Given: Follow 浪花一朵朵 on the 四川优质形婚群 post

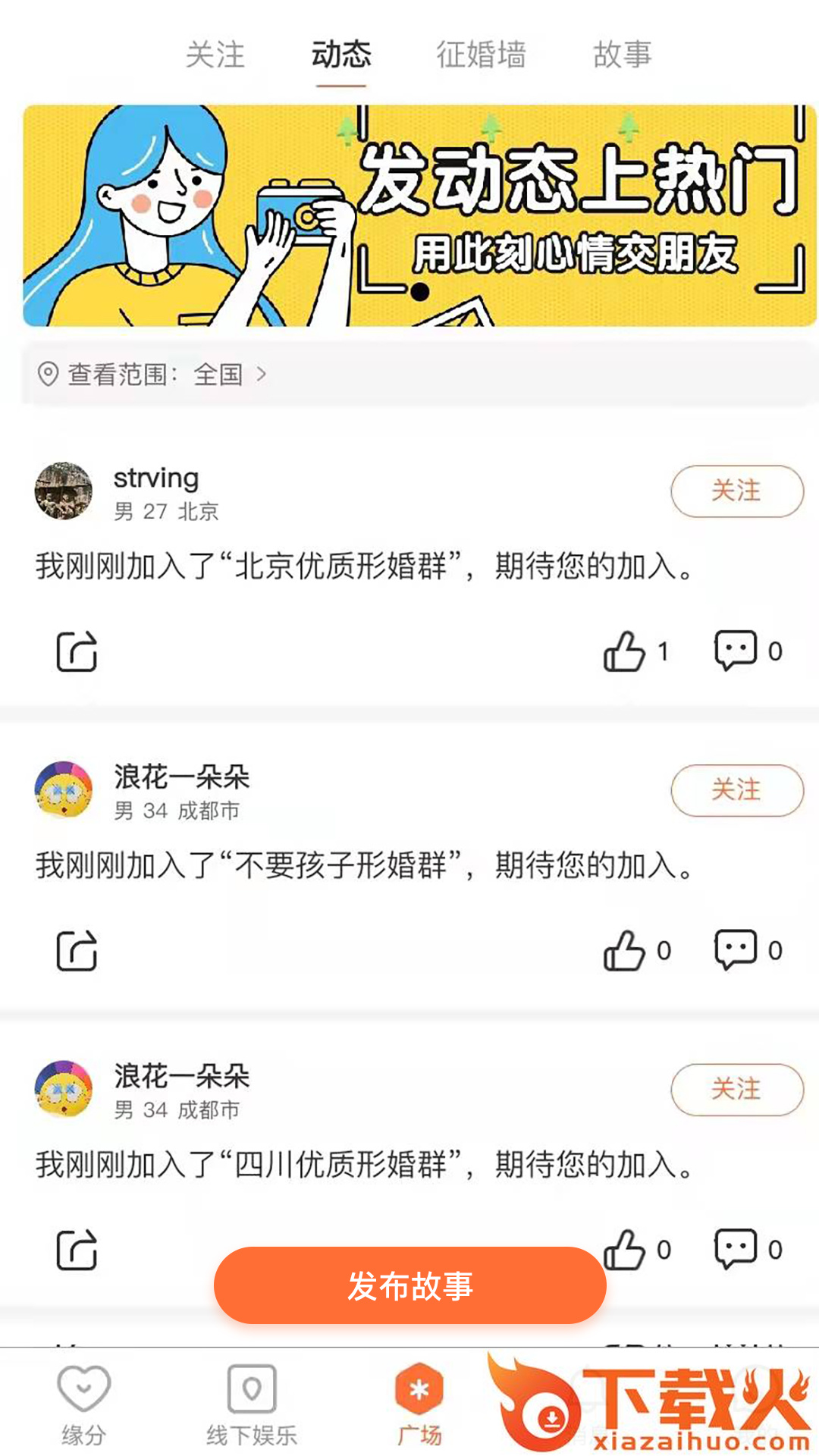Looking at the screenshot, I should tap(736, 1090).
